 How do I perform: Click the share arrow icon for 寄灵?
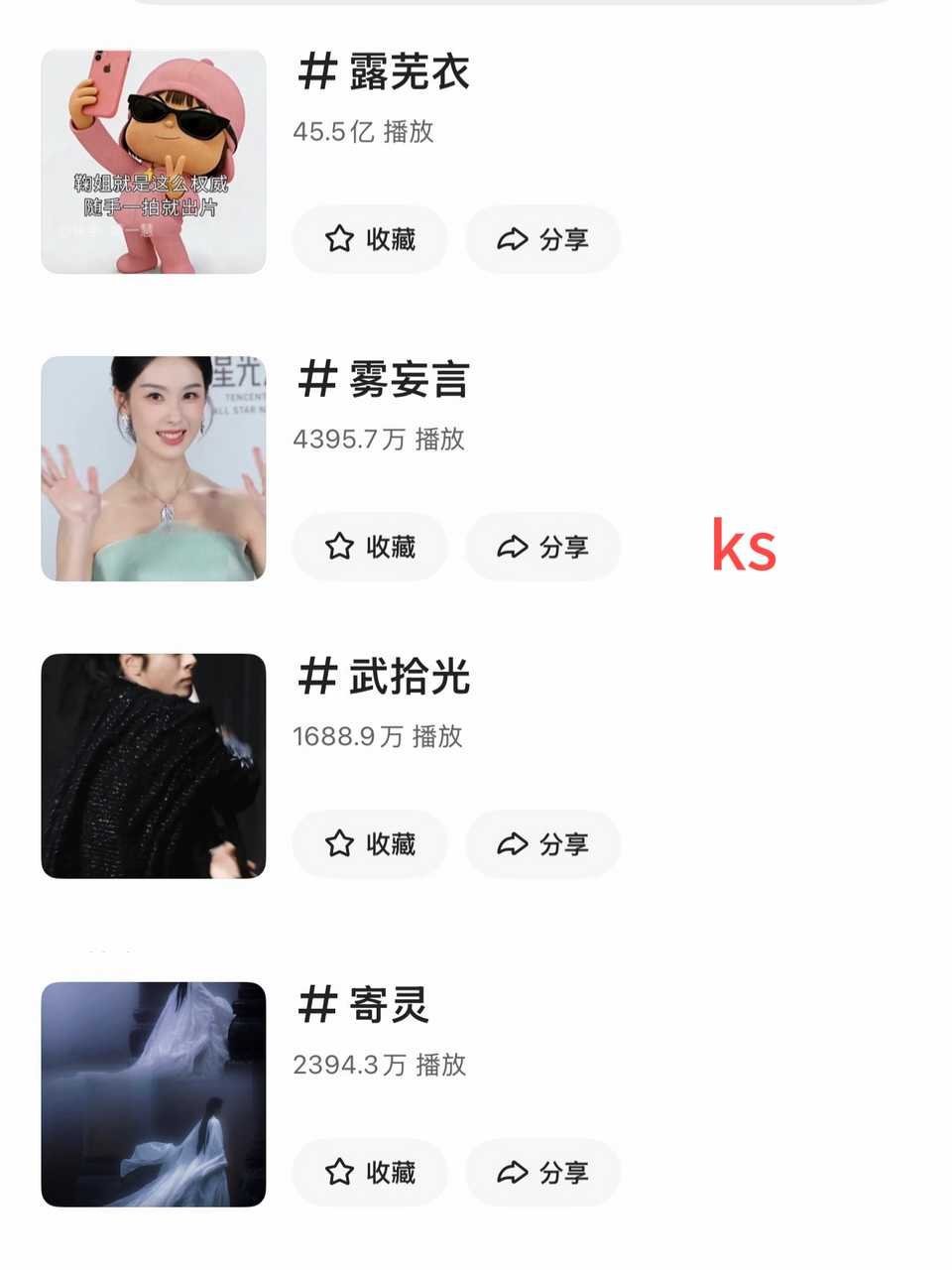tap(513, 1172)
